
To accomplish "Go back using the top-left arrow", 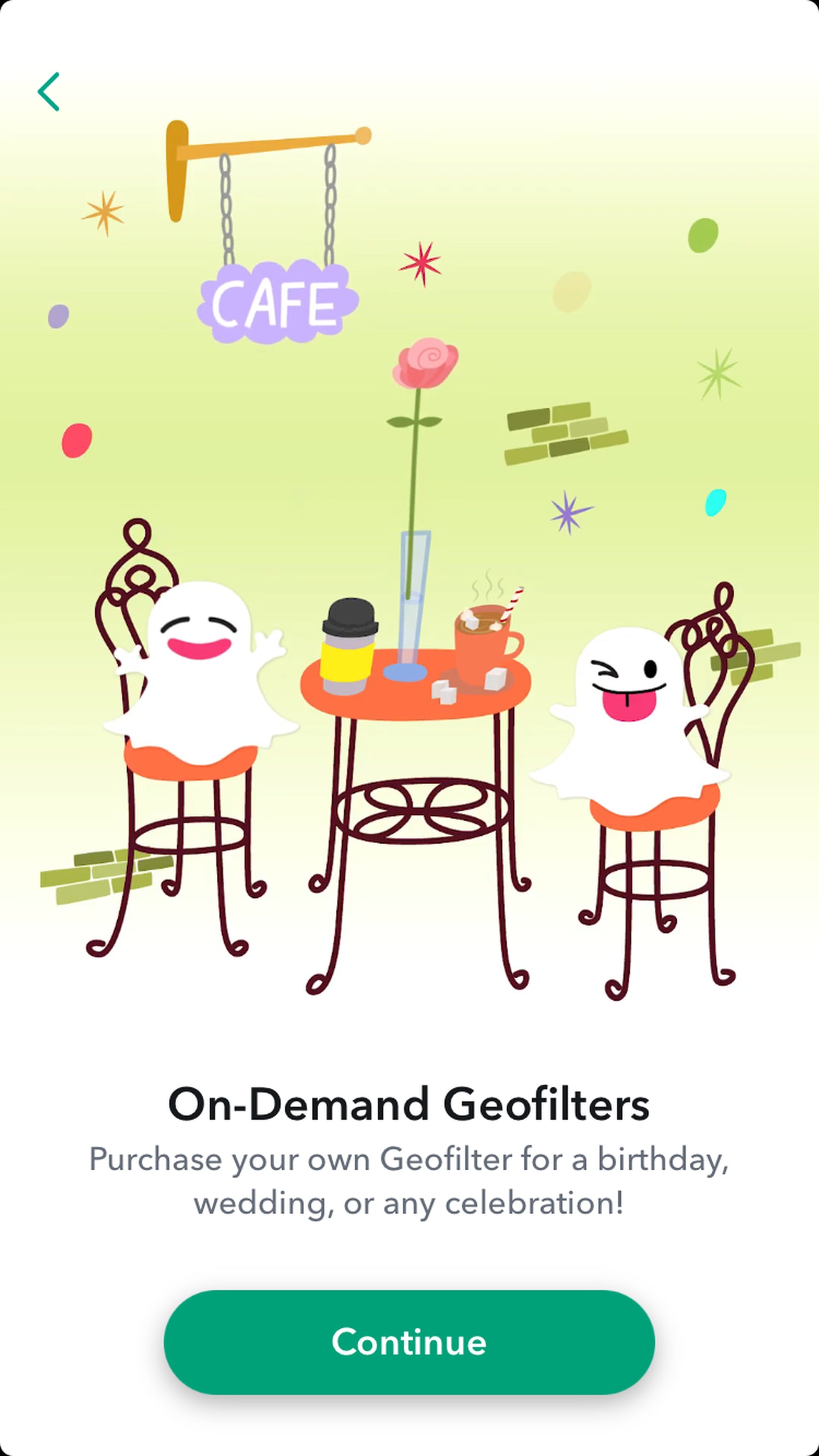I will coord(49,92).
